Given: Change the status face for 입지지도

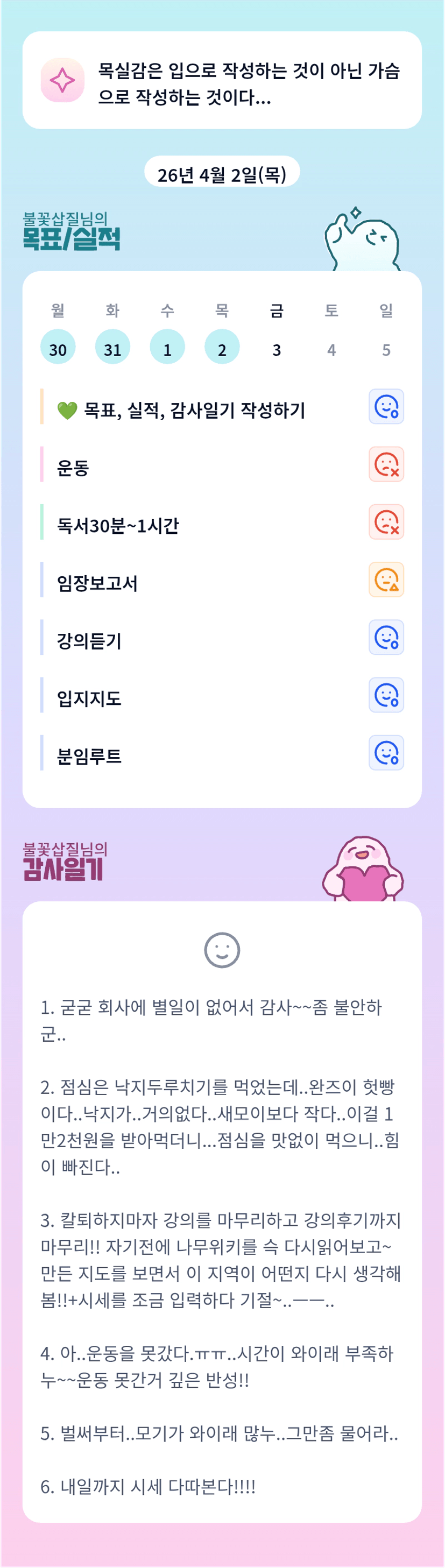Looking at the screenshot, I should click(x=386, y=695).
